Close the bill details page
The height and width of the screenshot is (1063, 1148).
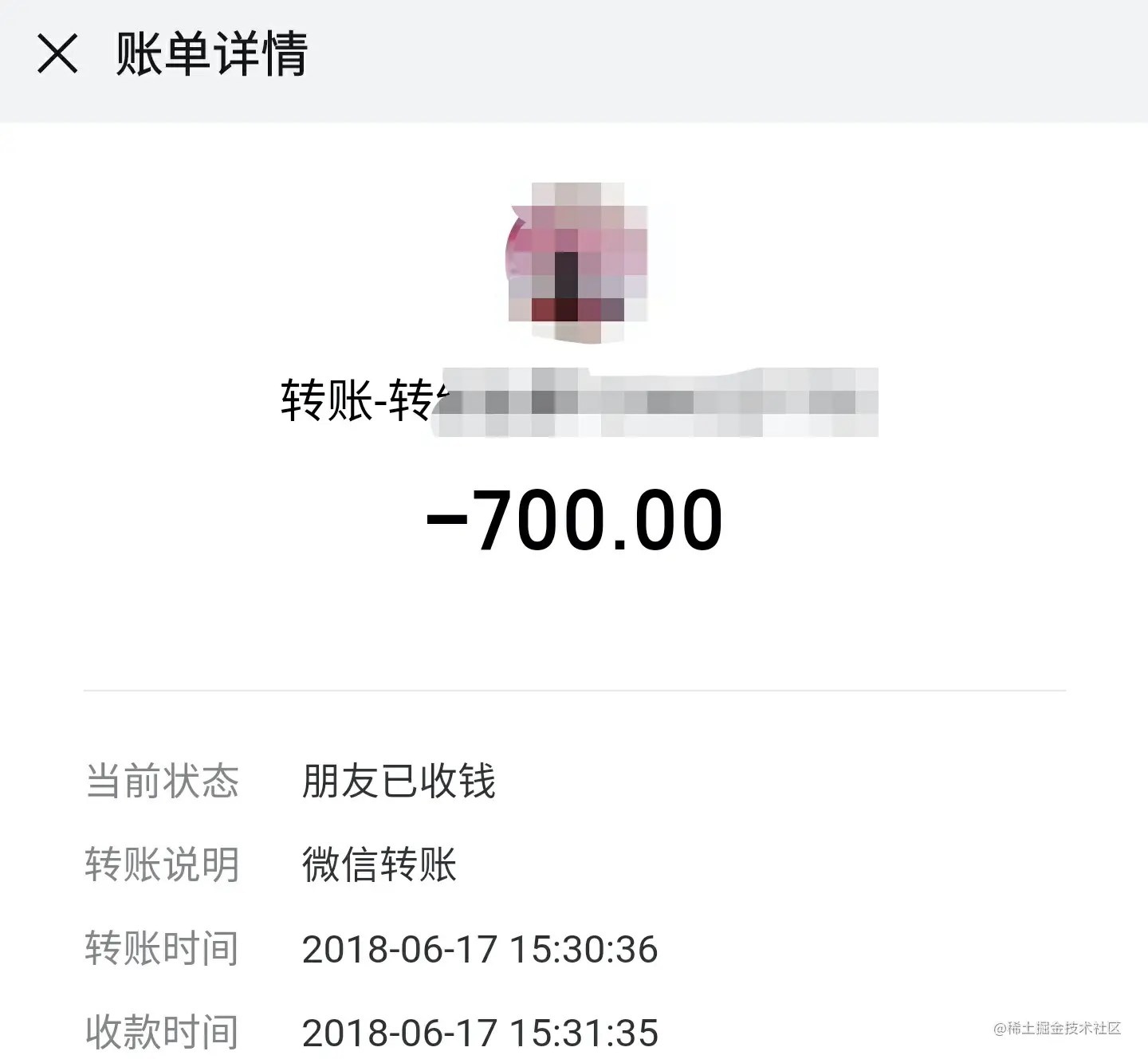(x=57, y=54)
